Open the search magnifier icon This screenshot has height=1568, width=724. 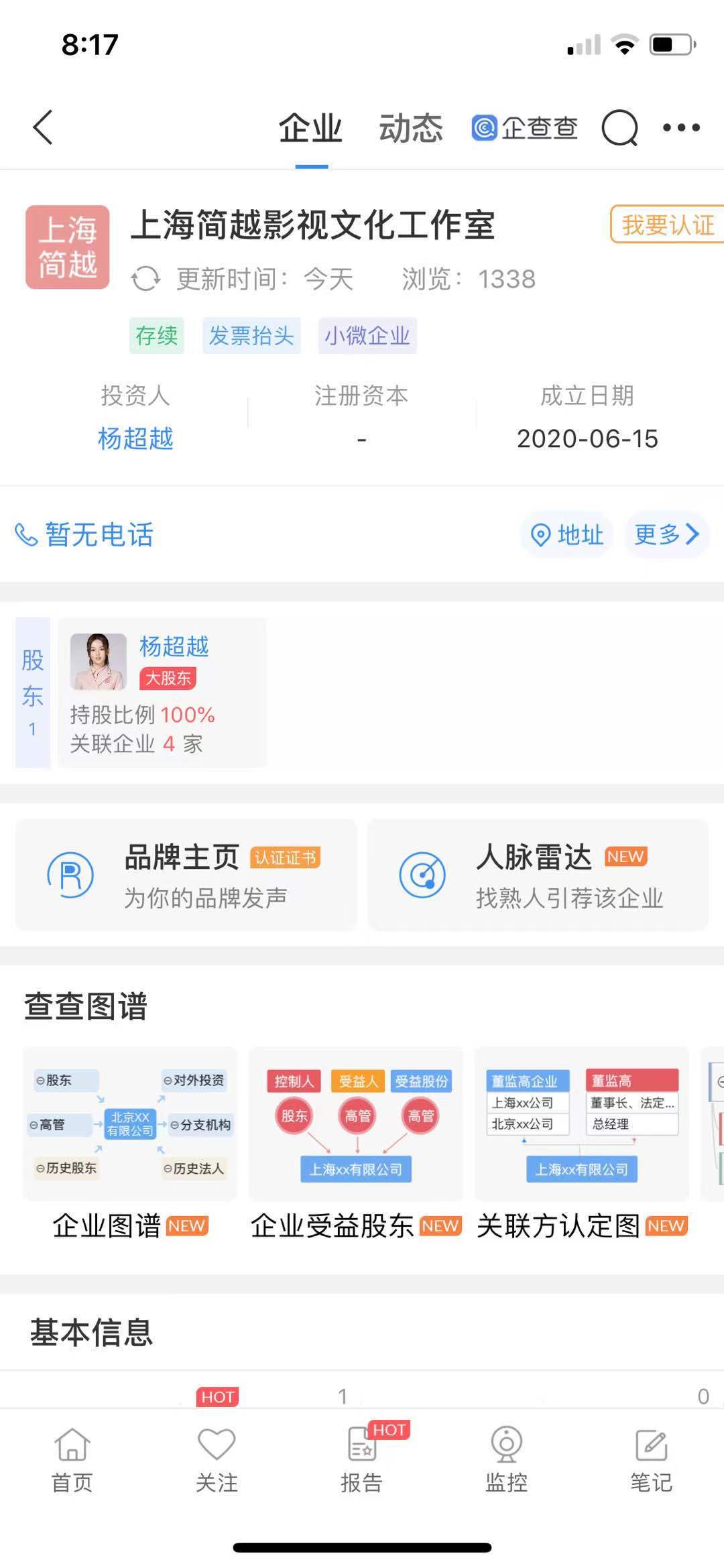(619, 127)
